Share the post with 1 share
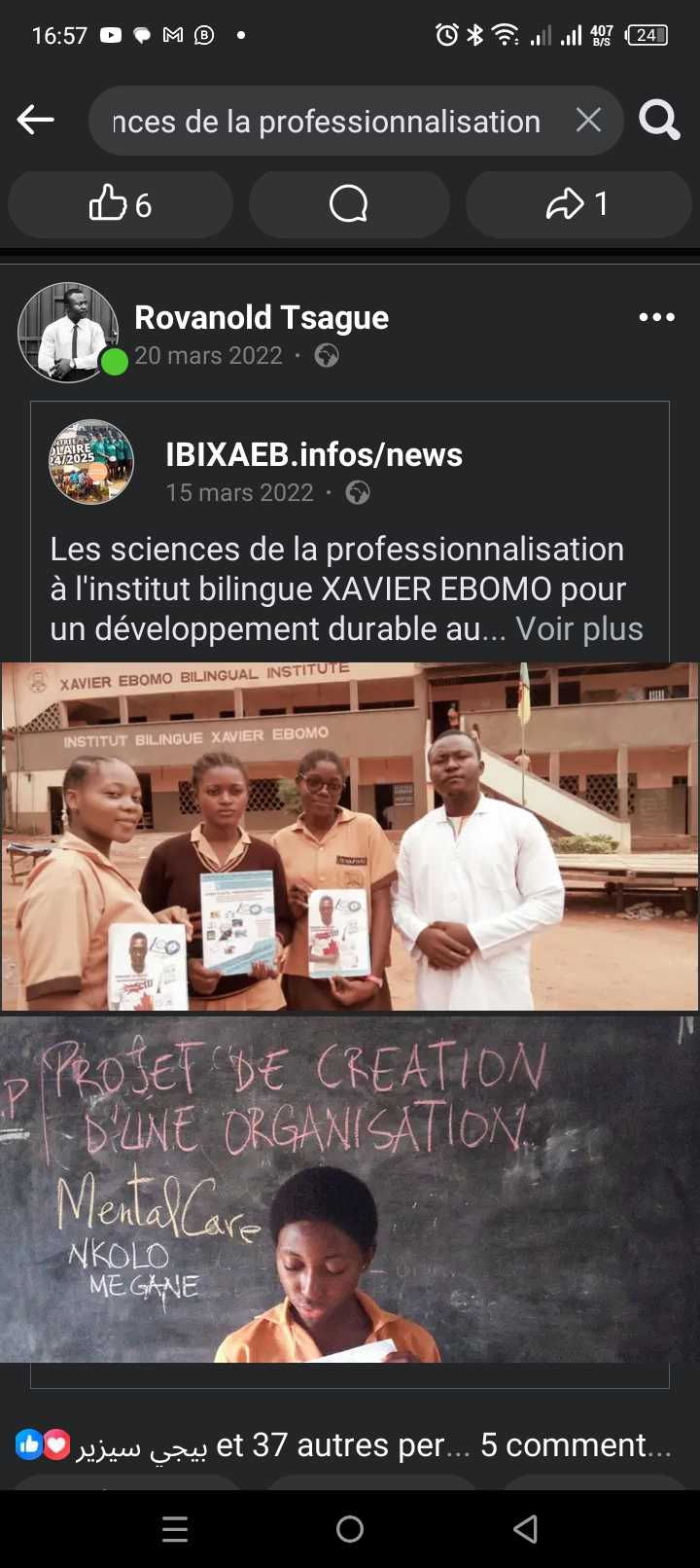 click(x=577, y=204)
